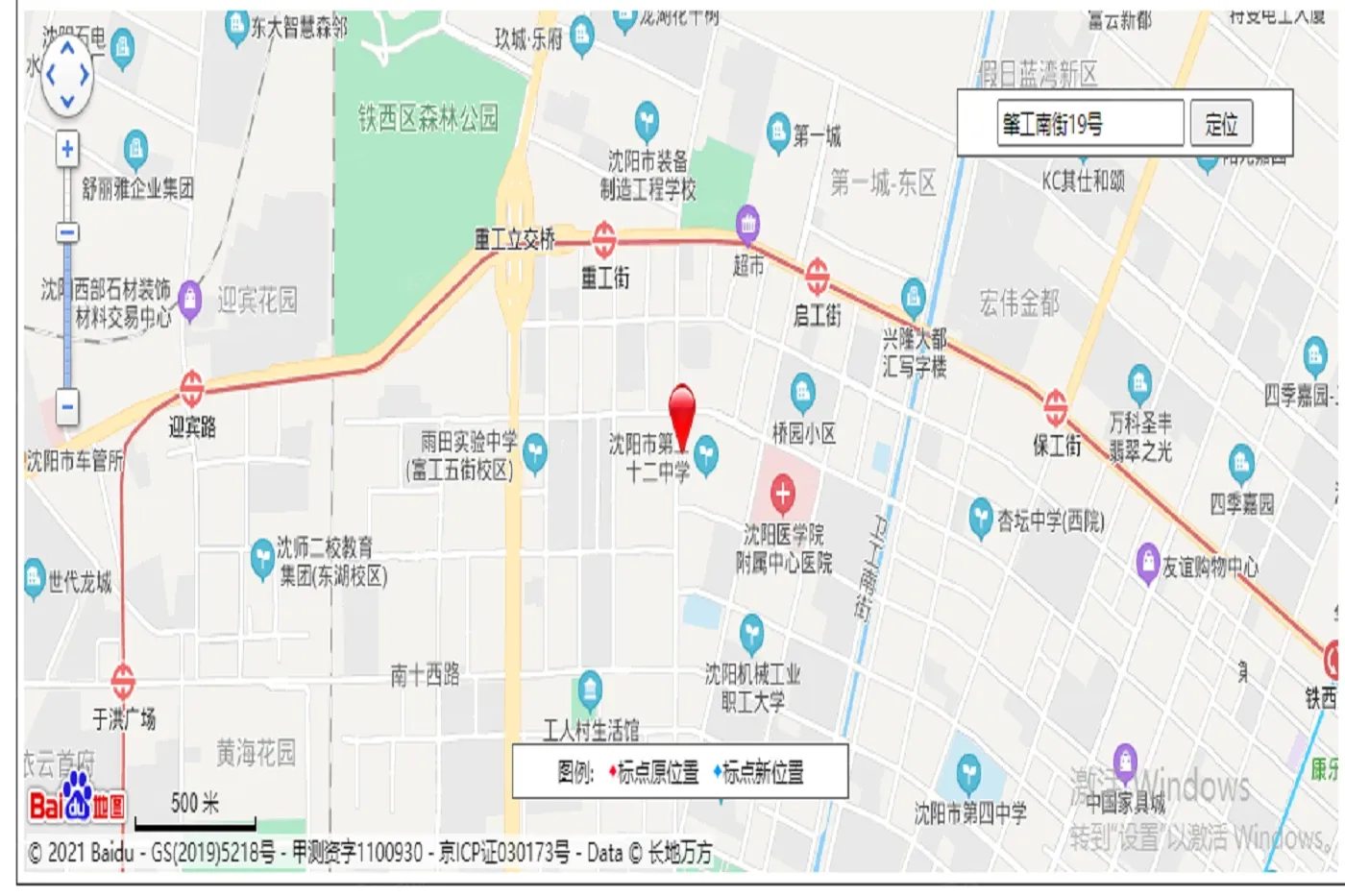Viewport: 1345px width, 896px height.
Task: Tap the zoom level slider handle
Action: pyautogui.click(x=67, y=232)
